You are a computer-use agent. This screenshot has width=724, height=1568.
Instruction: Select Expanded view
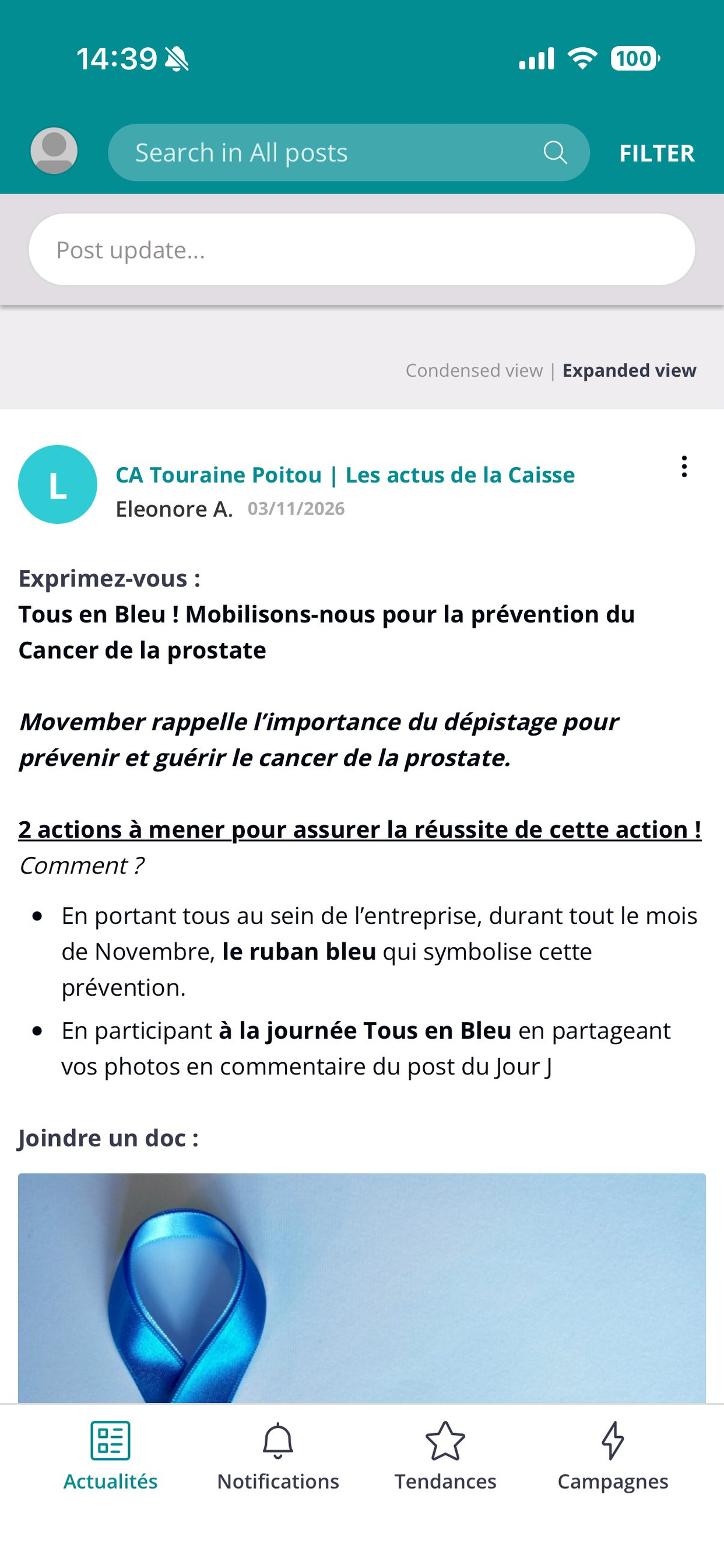tap(629, 370)
